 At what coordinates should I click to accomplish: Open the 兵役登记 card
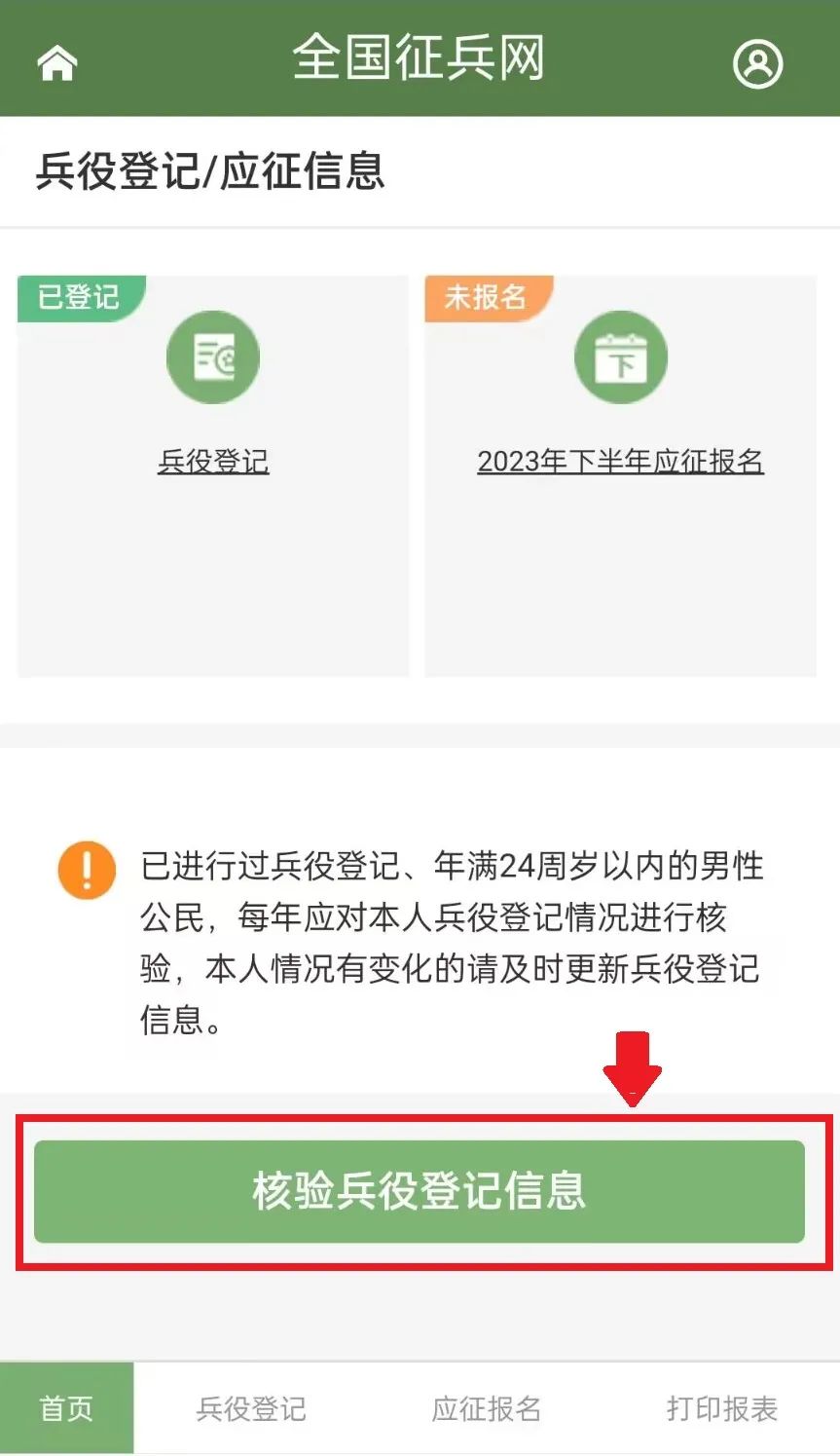point(213,460)
